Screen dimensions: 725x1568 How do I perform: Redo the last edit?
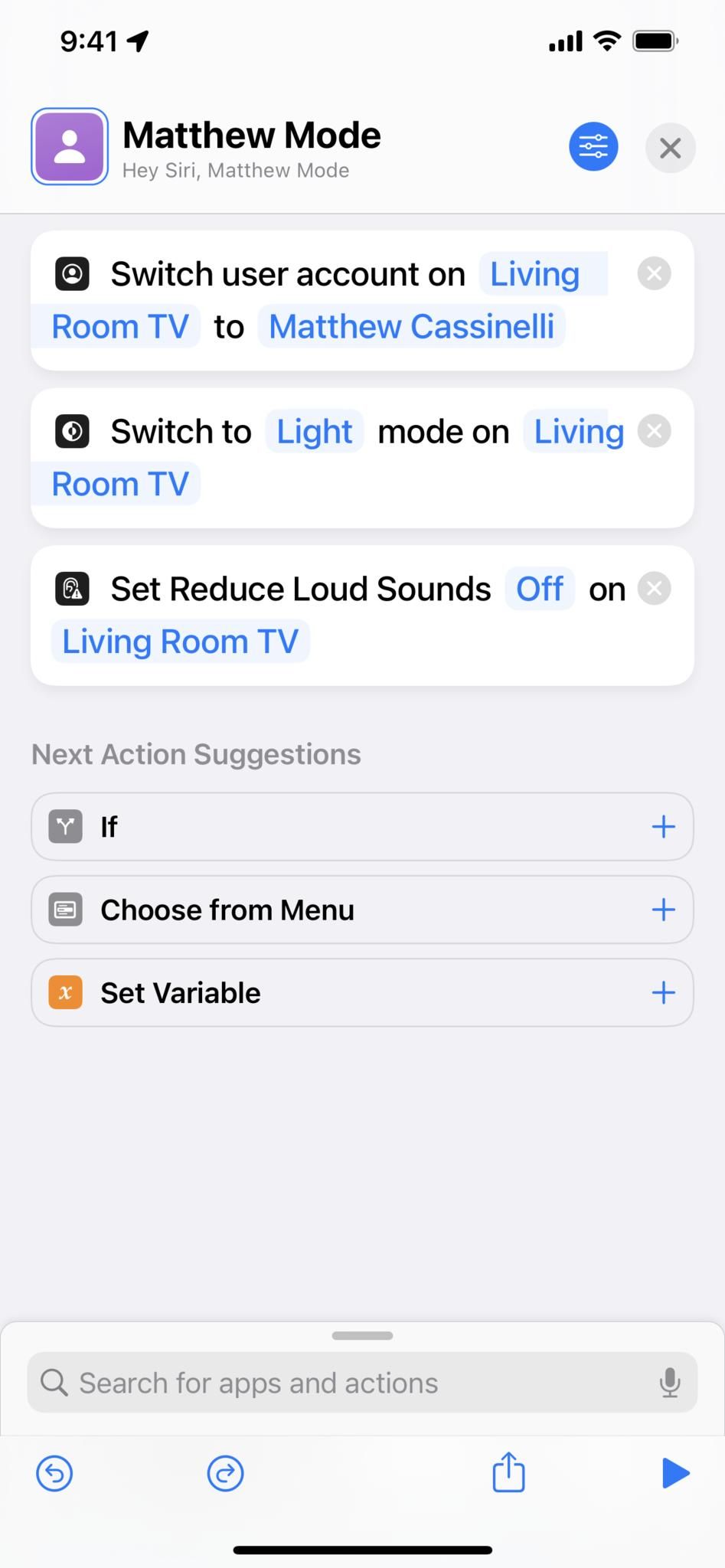[226, 1473]
